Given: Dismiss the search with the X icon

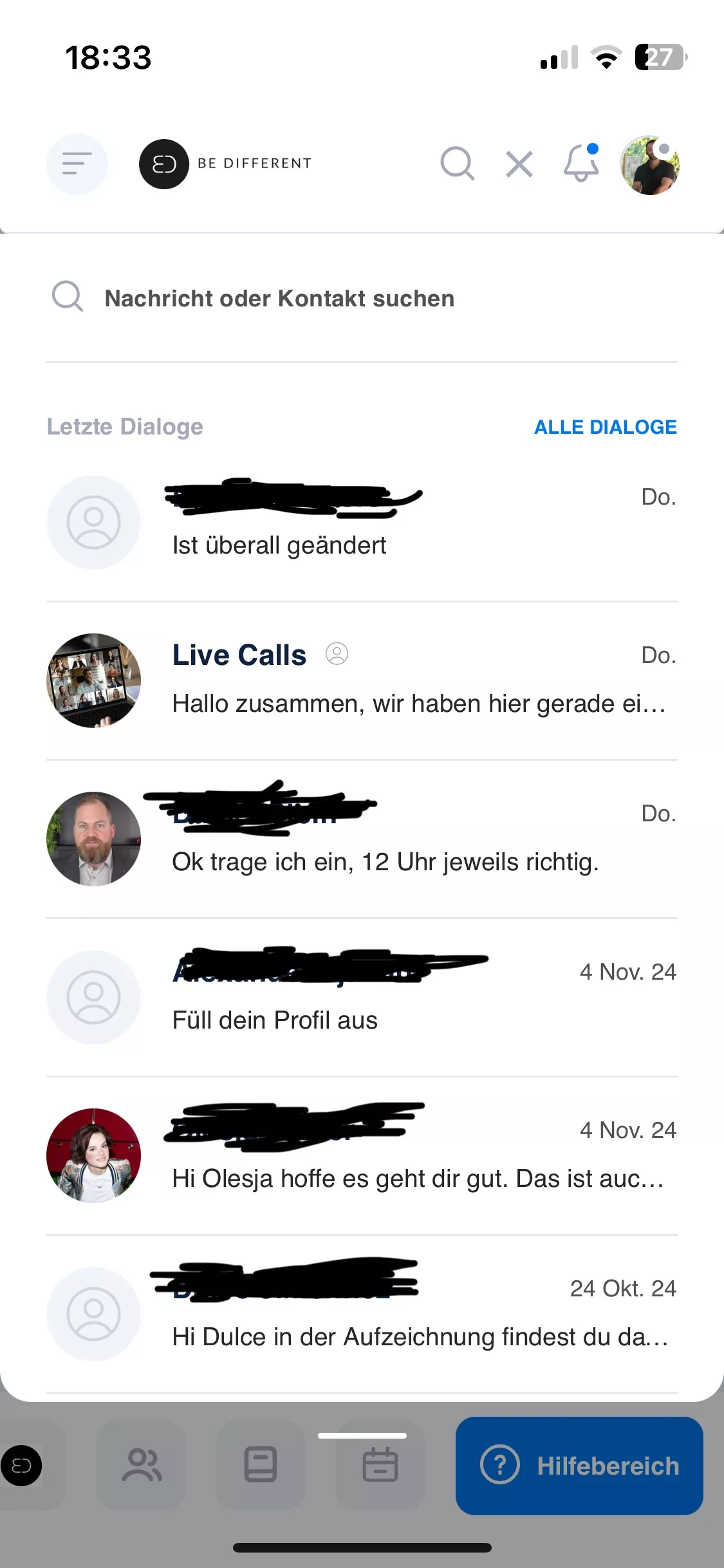Looking at the screenshot, I should [x=518, y=164].
